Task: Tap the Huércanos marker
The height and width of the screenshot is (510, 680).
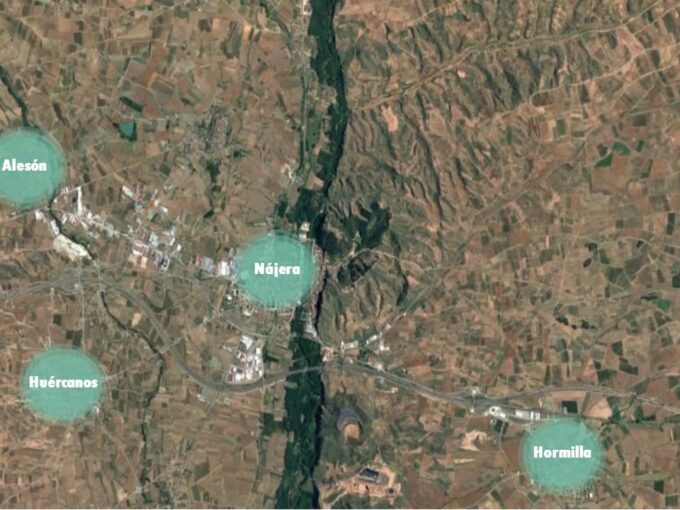Action: click(x=63, y=384)
